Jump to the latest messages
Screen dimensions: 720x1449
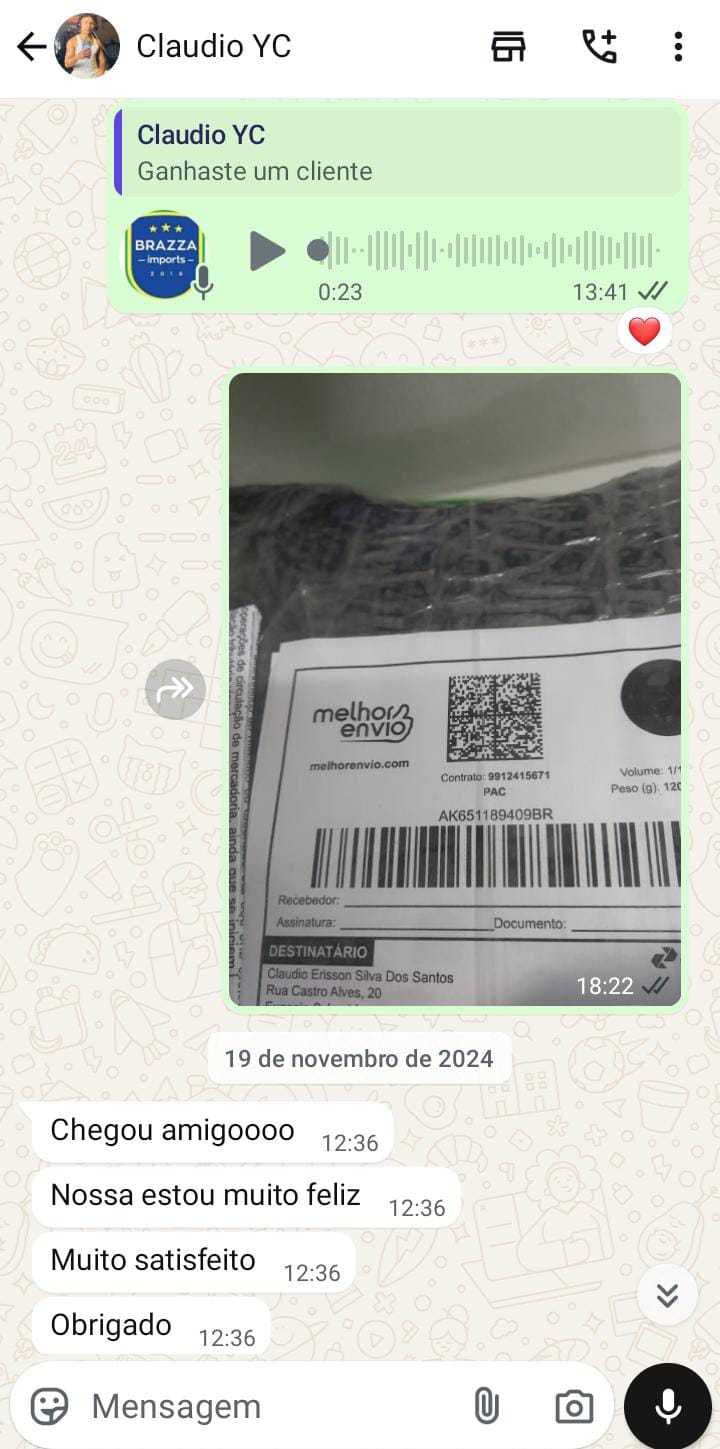(x=667, y=1295)
